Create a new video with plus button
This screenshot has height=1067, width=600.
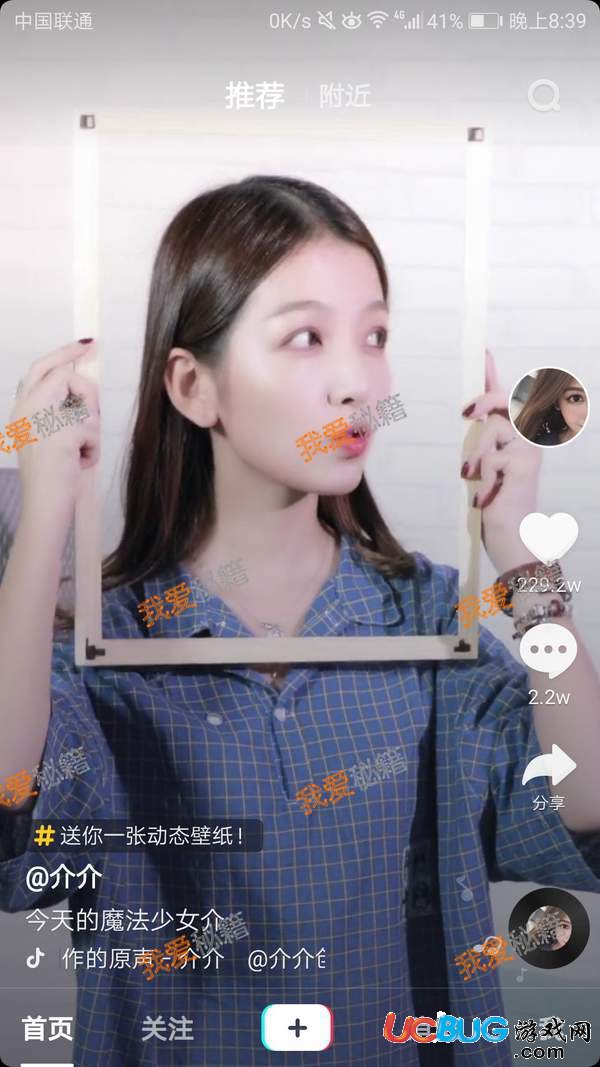297,1028
